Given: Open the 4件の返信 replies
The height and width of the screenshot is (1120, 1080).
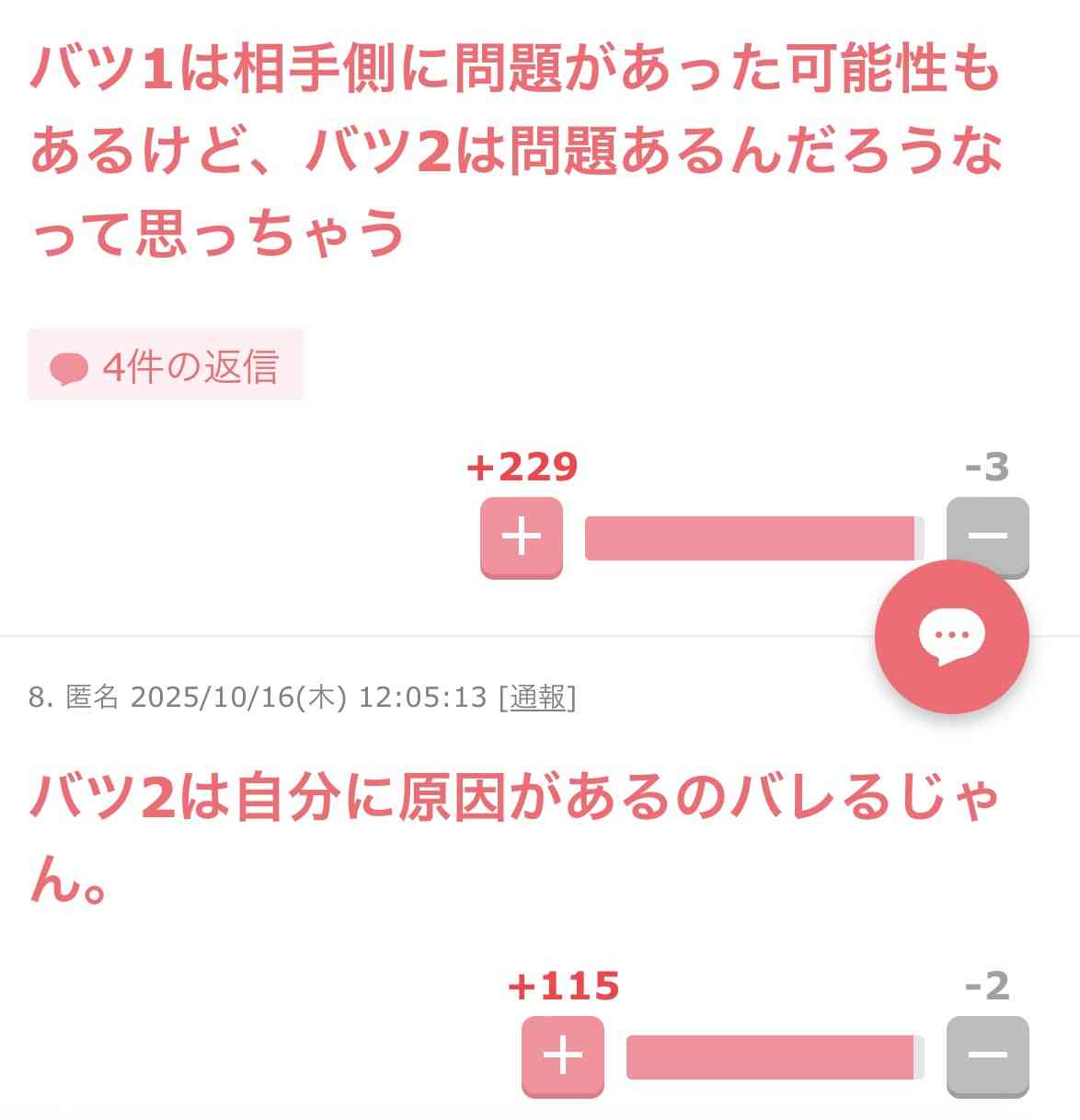Looking at the screenshot, I should click(166, 365).
